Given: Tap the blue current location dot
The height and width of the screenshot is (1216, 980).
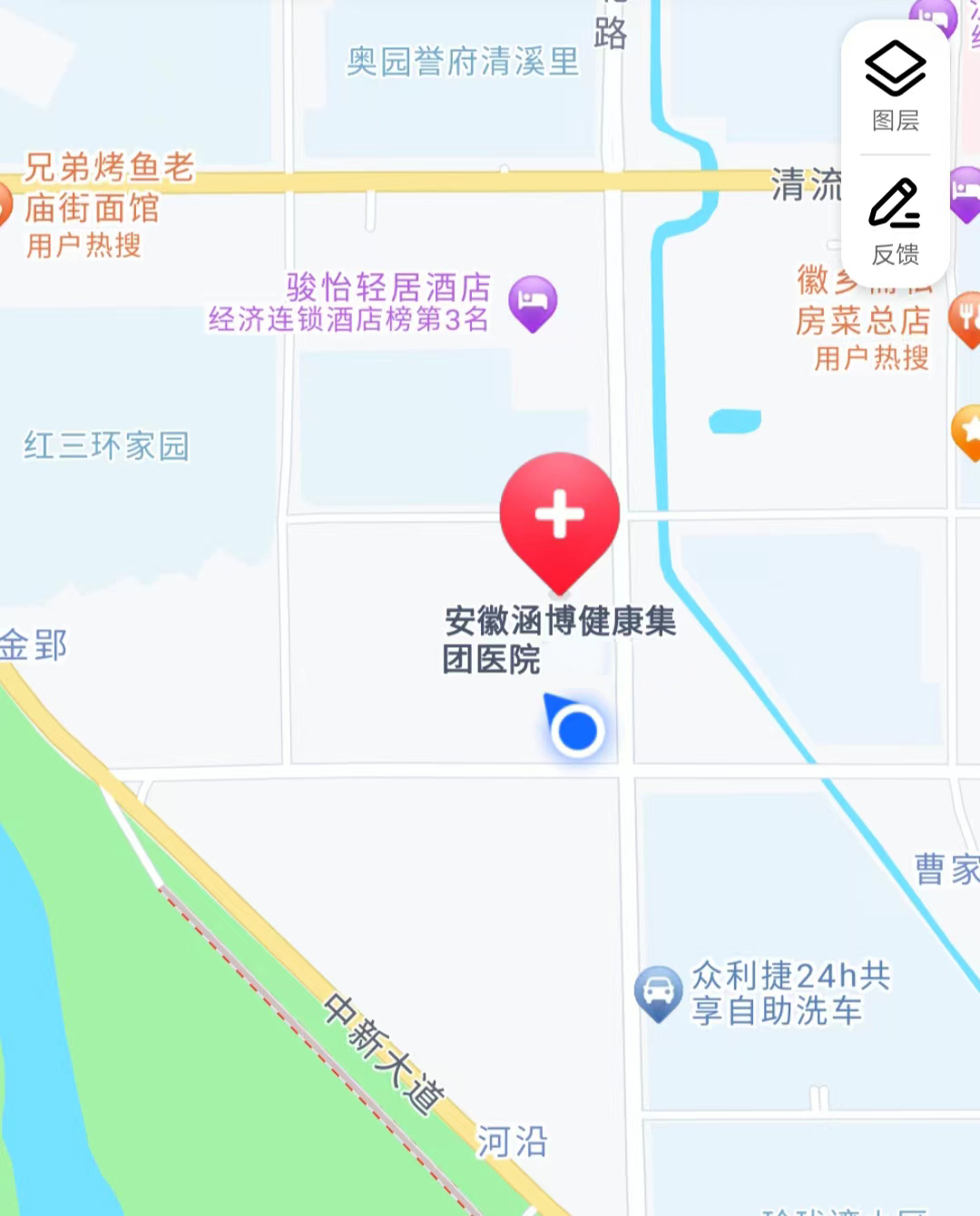Looking at the screenshot, I should 577,730.
